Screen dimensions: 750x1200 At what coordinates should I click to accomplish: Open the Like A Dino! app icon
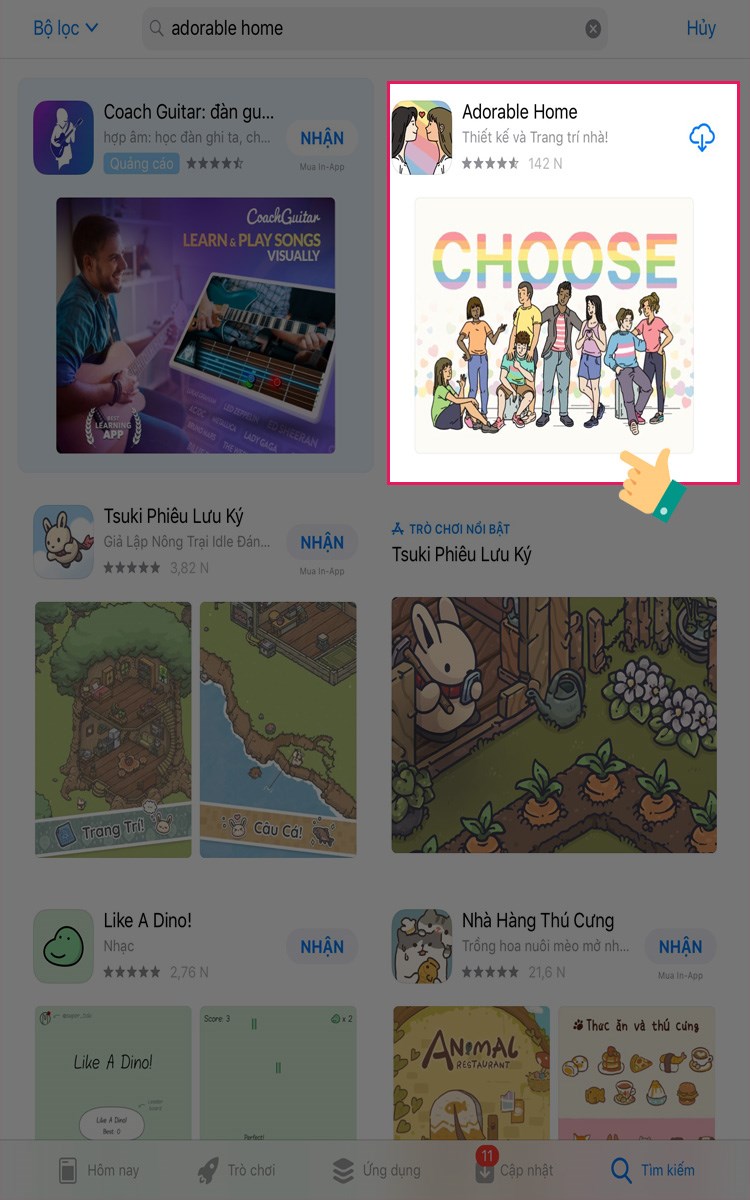pos(63,945)
